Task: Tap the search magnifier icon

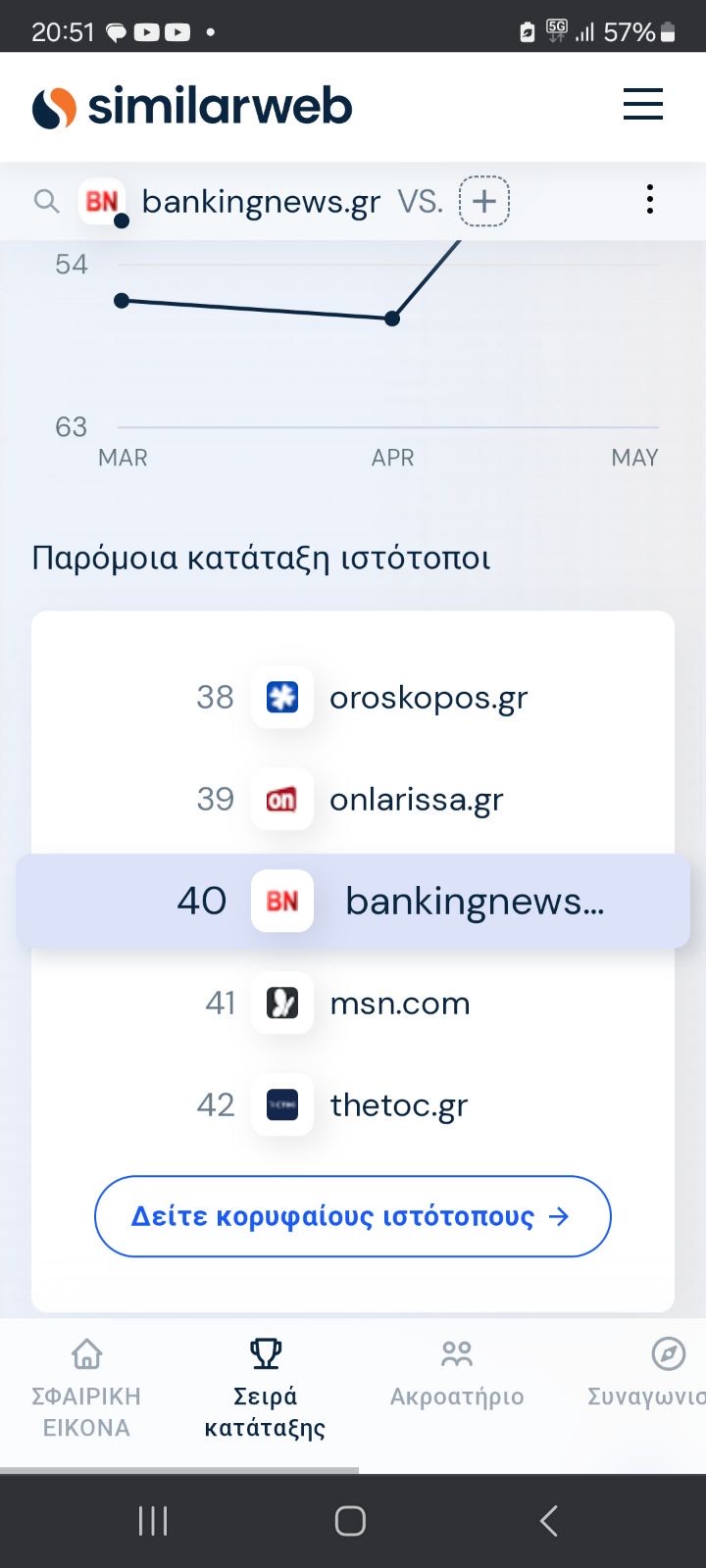Action: [46, 201]
